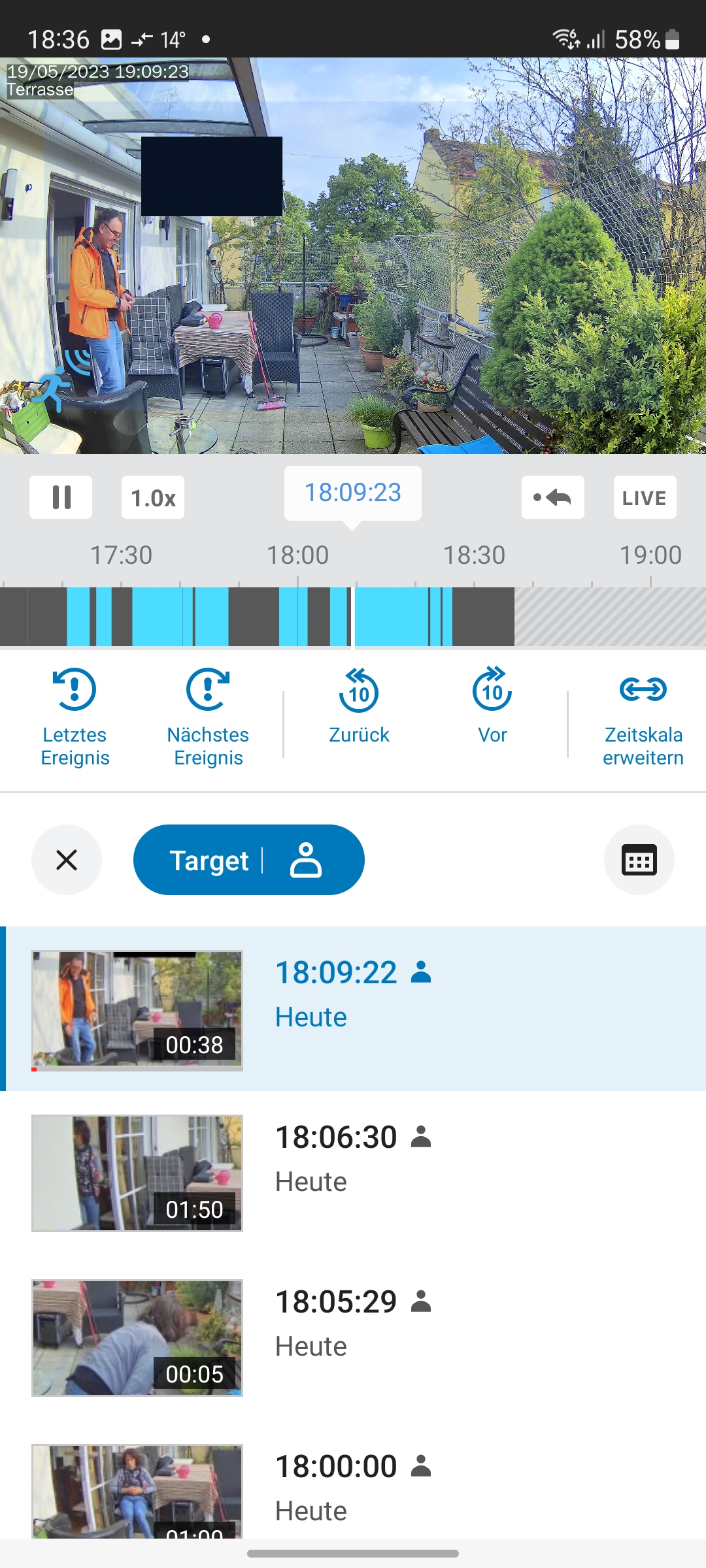Close the event filter panel
The image size is (706, 1568).
click(x=67, y=860)
